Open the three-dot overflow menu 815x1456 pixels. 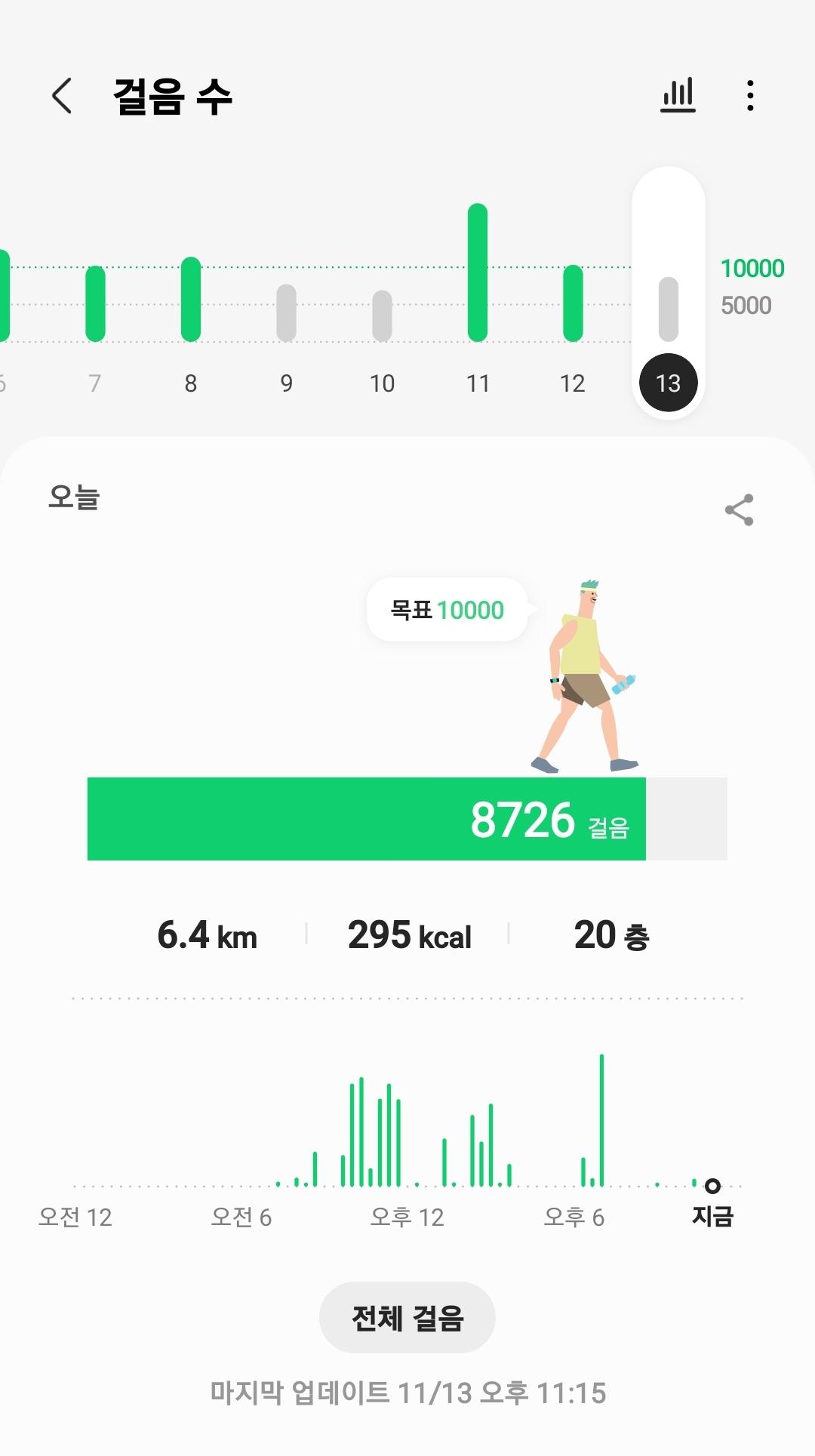coord(749,96)
